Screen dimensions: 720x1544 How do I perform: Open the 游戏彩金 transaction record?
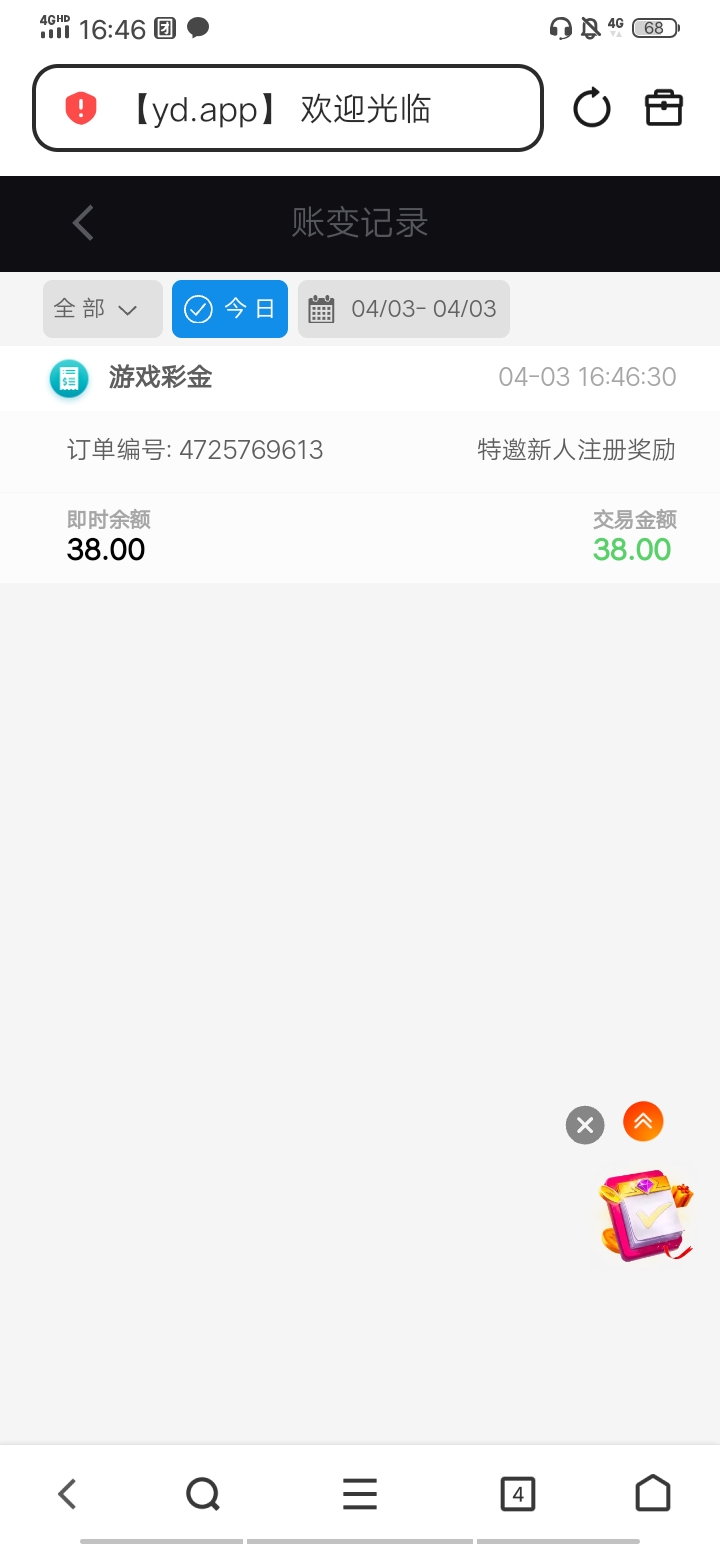[360, 378]
